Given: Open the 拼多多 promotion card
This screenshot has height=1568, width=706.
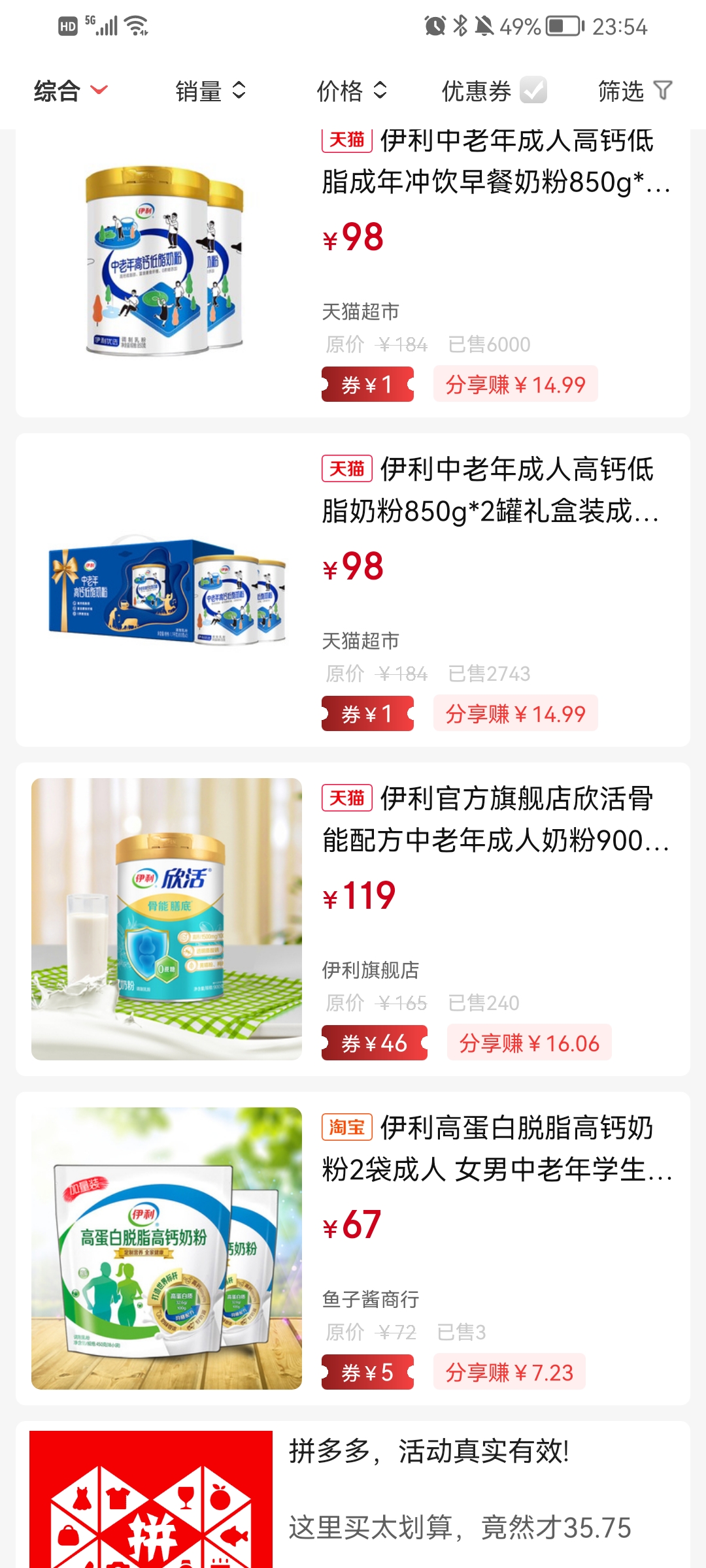Looking at the screenshot, I should pyautogui.click(x=353, y=1496).
